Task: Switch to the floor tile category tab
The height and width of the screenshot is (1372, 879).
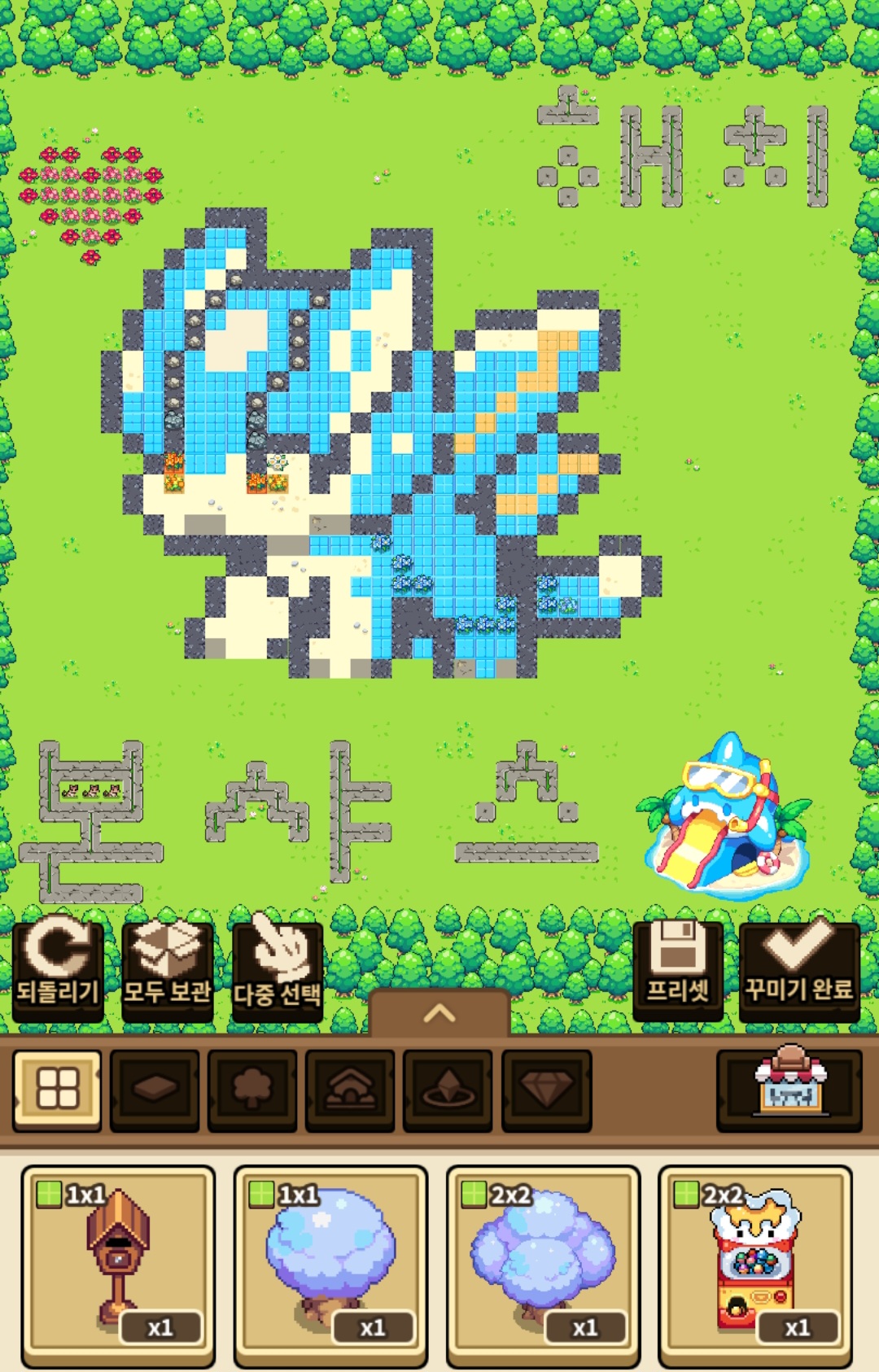Action: click(x=155, y=1090)
